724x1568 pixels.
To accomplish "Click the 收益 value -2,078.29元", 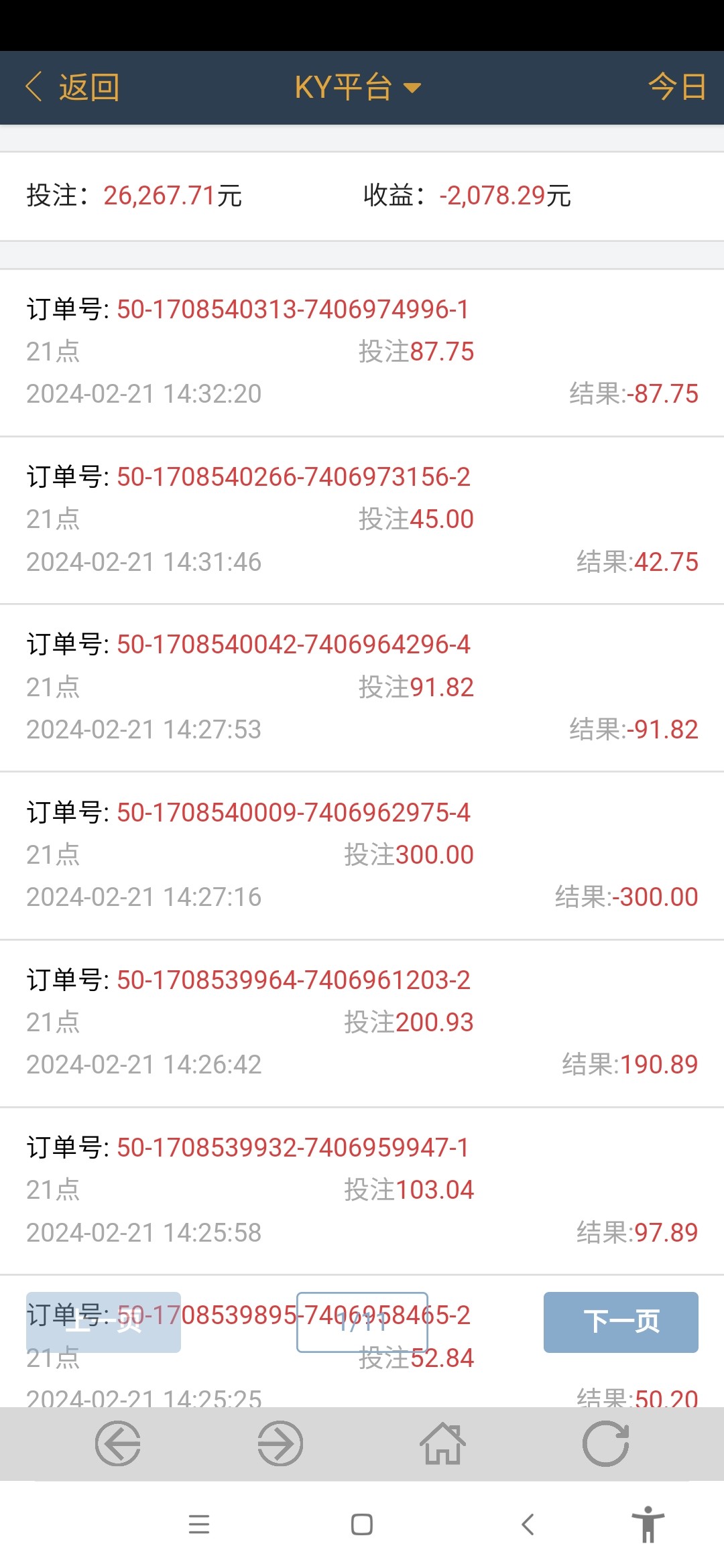I will (x=504, y=195).
